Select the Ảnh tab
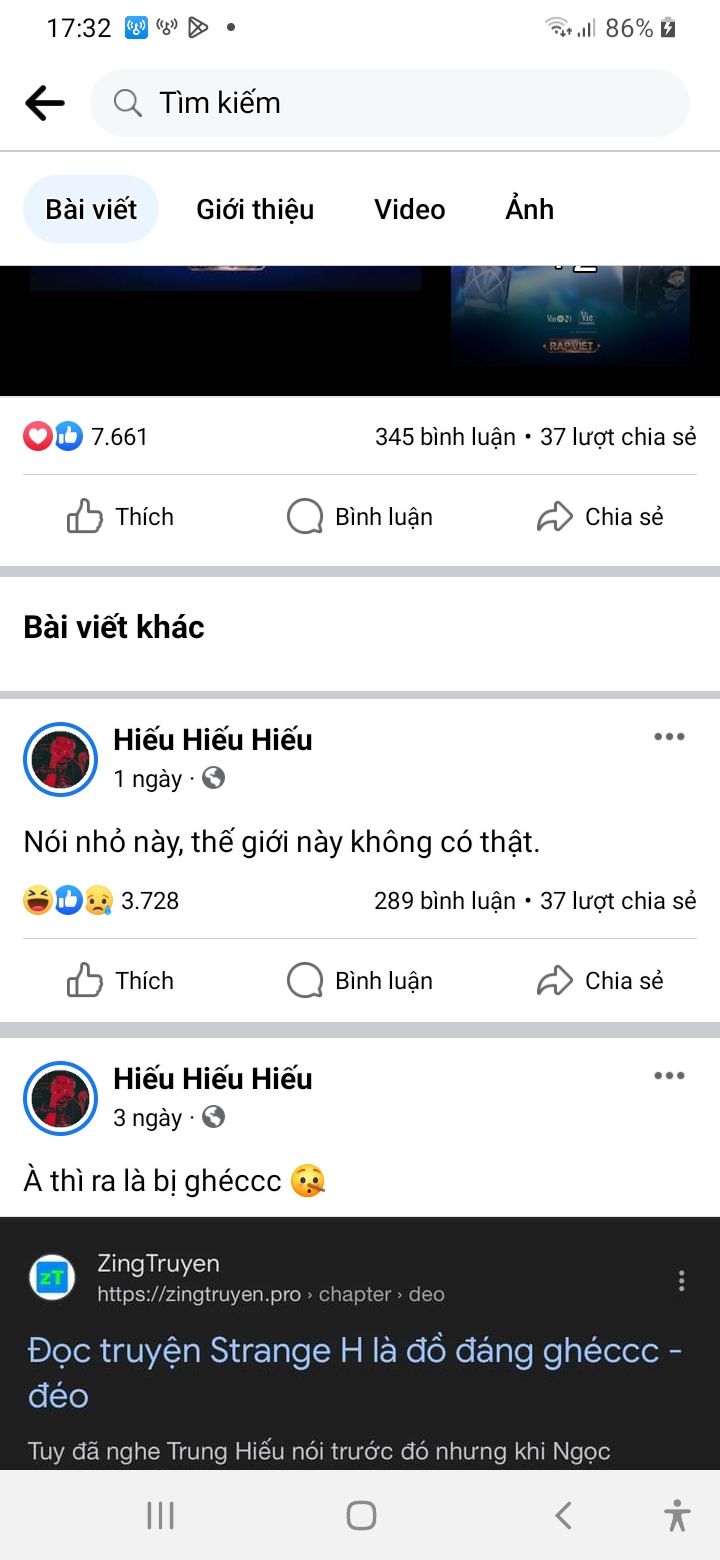Image resolution: width=720 pixels, height=1560 pixels. 529,209
